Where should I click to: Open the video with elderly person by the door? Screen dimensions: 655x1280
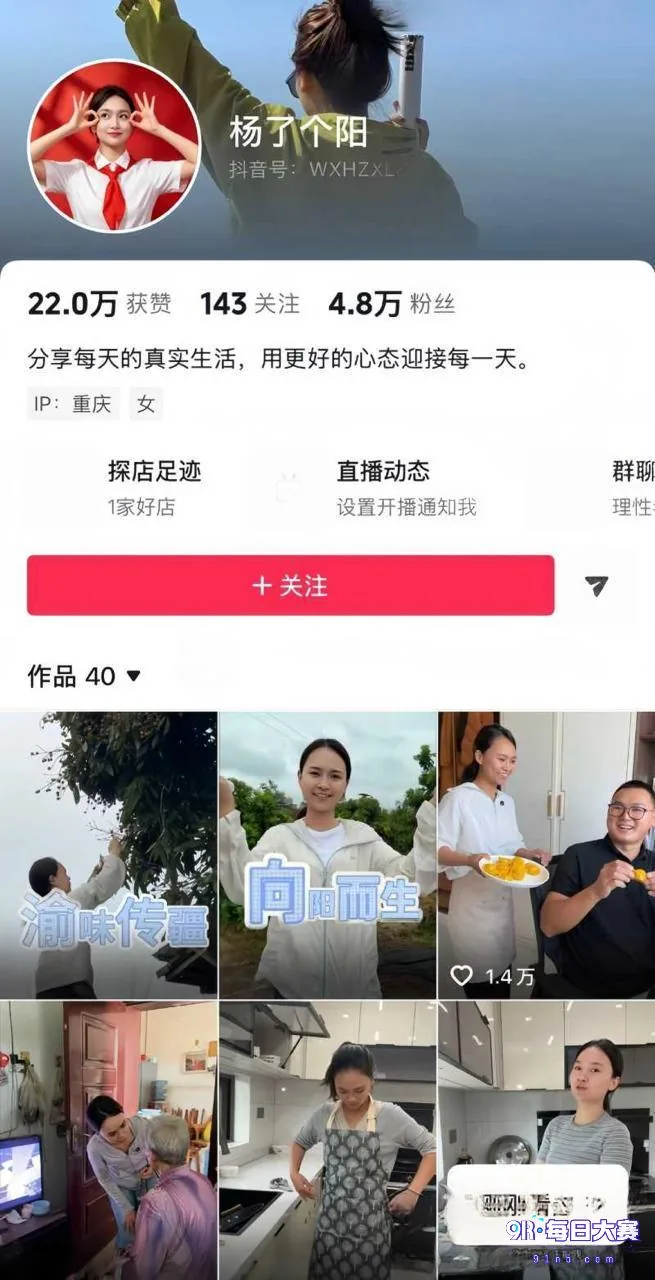tap(108, 1141)
